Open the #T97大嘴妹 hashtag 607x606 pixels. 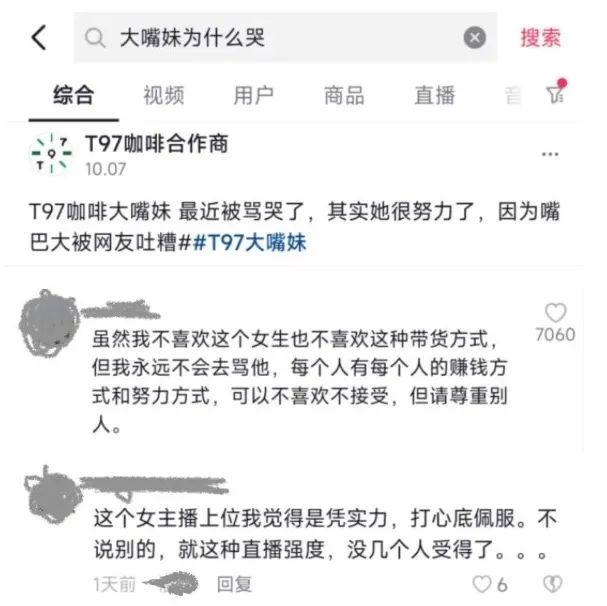[x=250, y=243]
